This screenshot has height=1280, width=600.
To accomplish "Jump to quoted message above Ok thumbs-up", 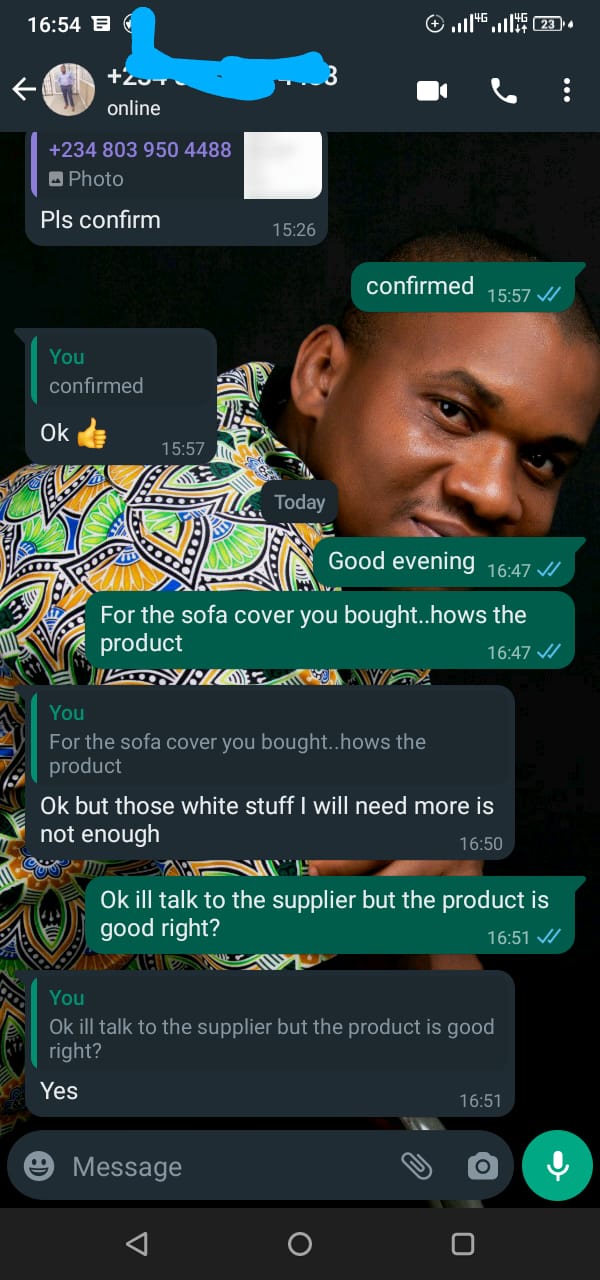I will pos(120,371).
